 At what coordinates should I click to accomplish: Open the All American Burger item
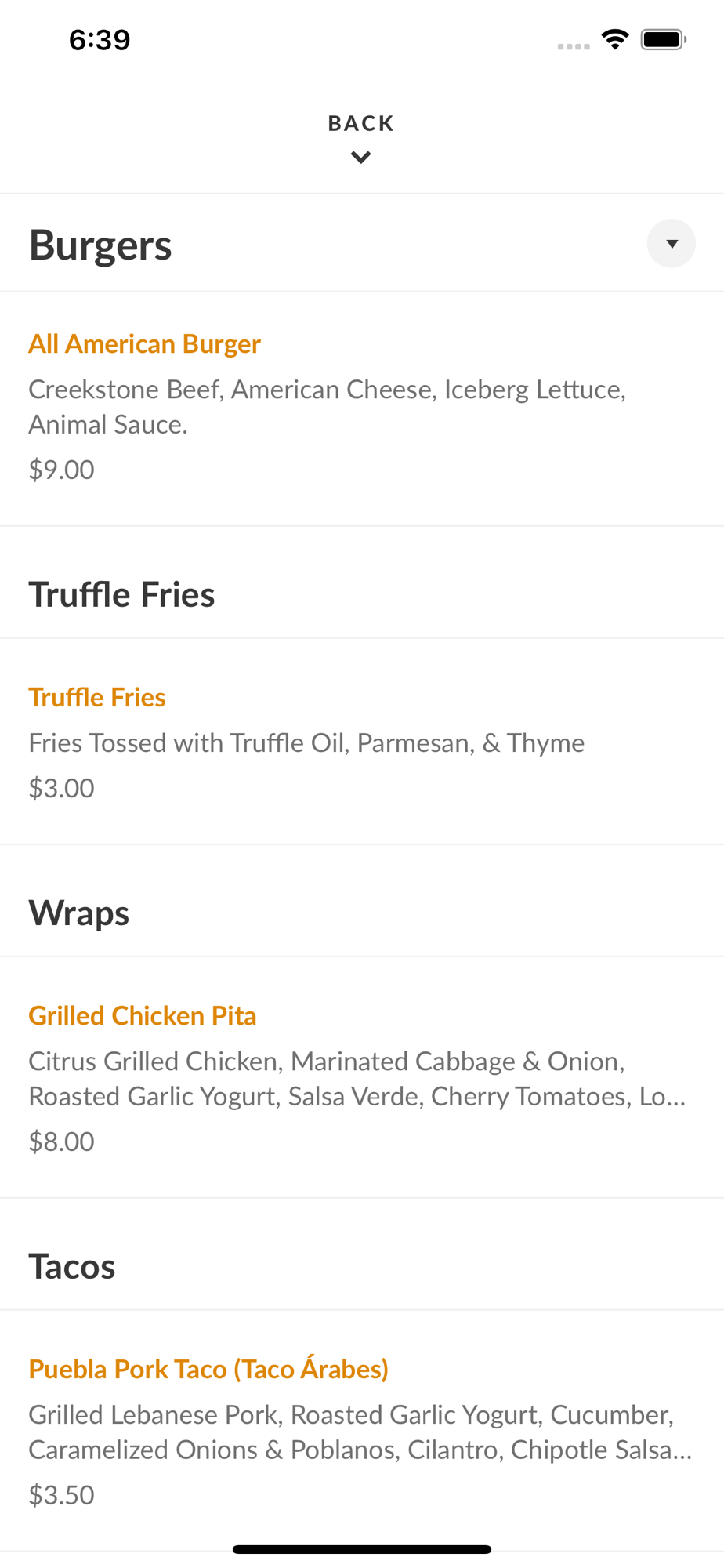[362, 408]
